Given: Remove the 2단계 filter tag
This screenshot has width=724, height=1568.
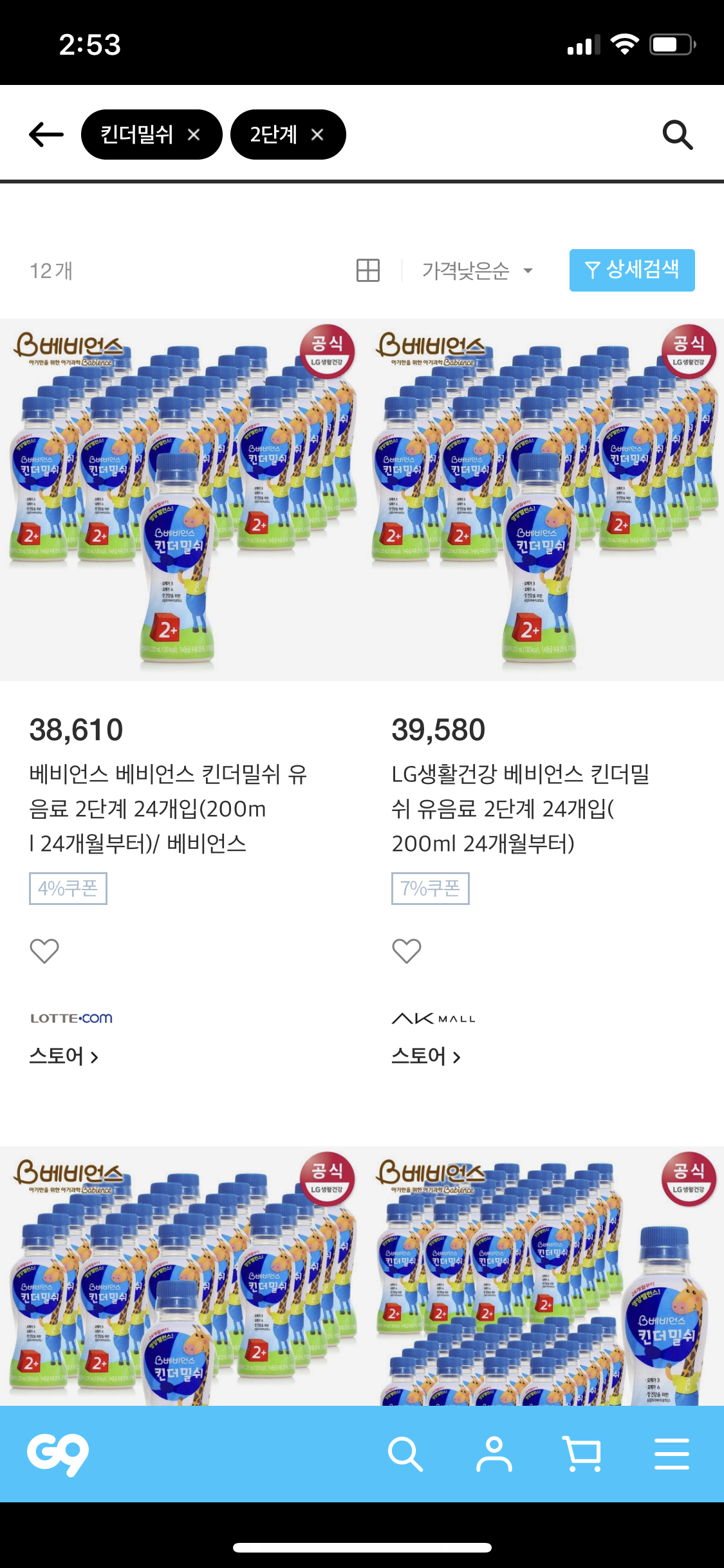Looking at the screenshot, I should [x=317, y=133].
